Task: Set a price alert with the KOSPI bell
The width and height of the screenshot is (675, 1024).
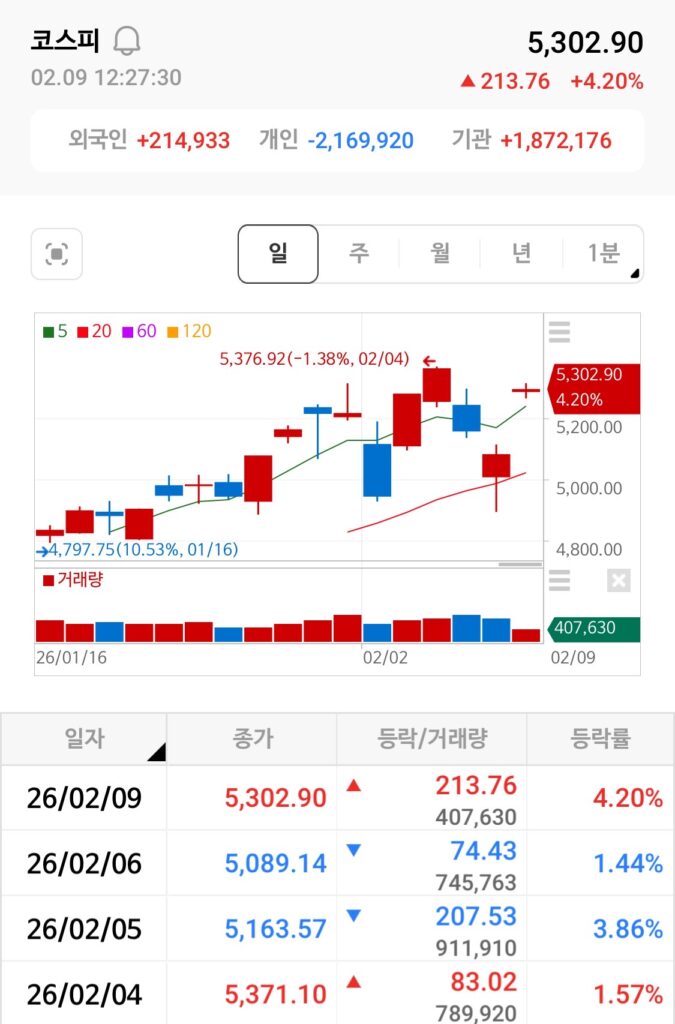Action: point(127,41)
